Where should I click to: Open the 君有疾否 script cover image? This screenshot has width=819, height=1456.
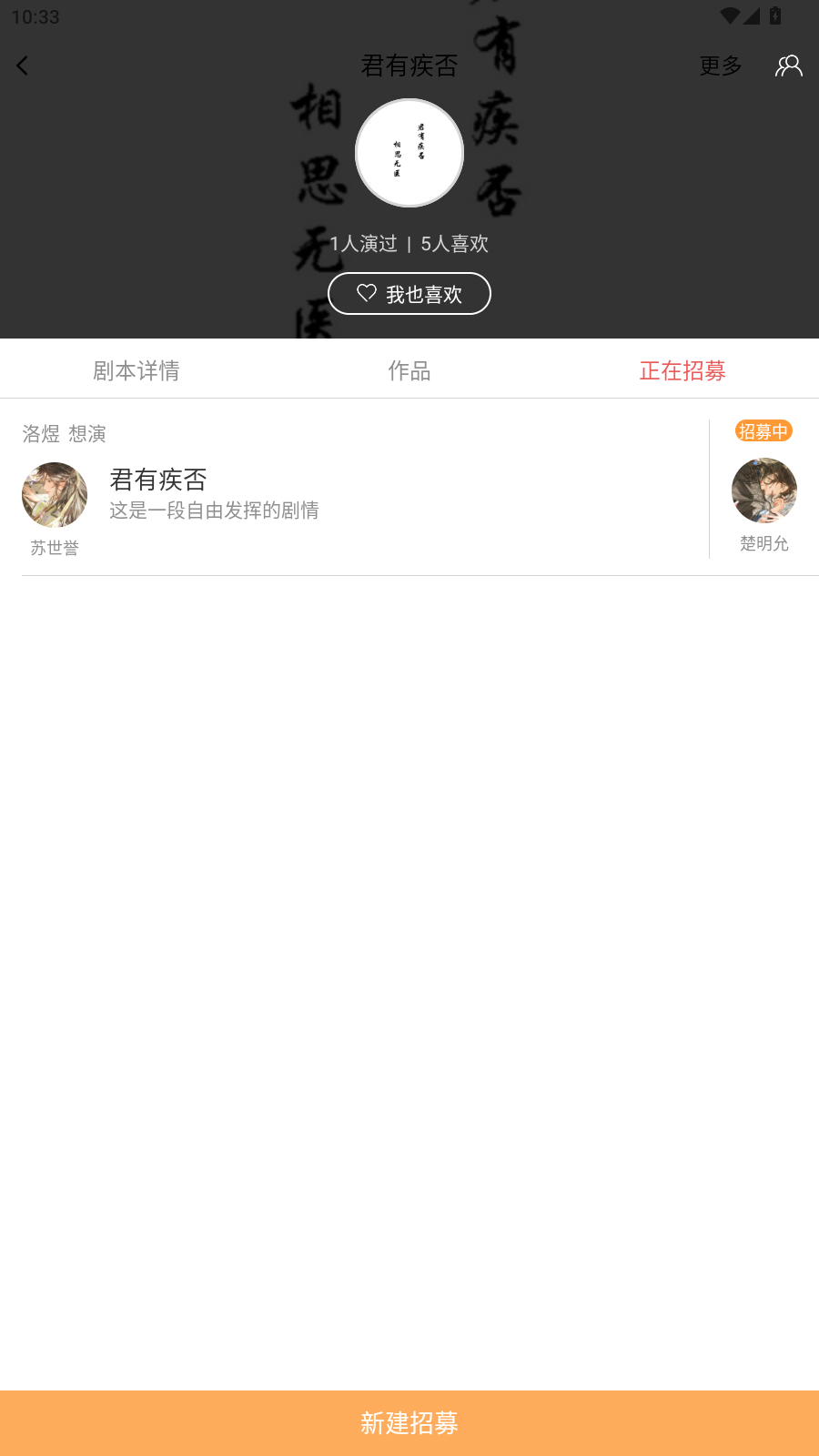pos(409,153)
